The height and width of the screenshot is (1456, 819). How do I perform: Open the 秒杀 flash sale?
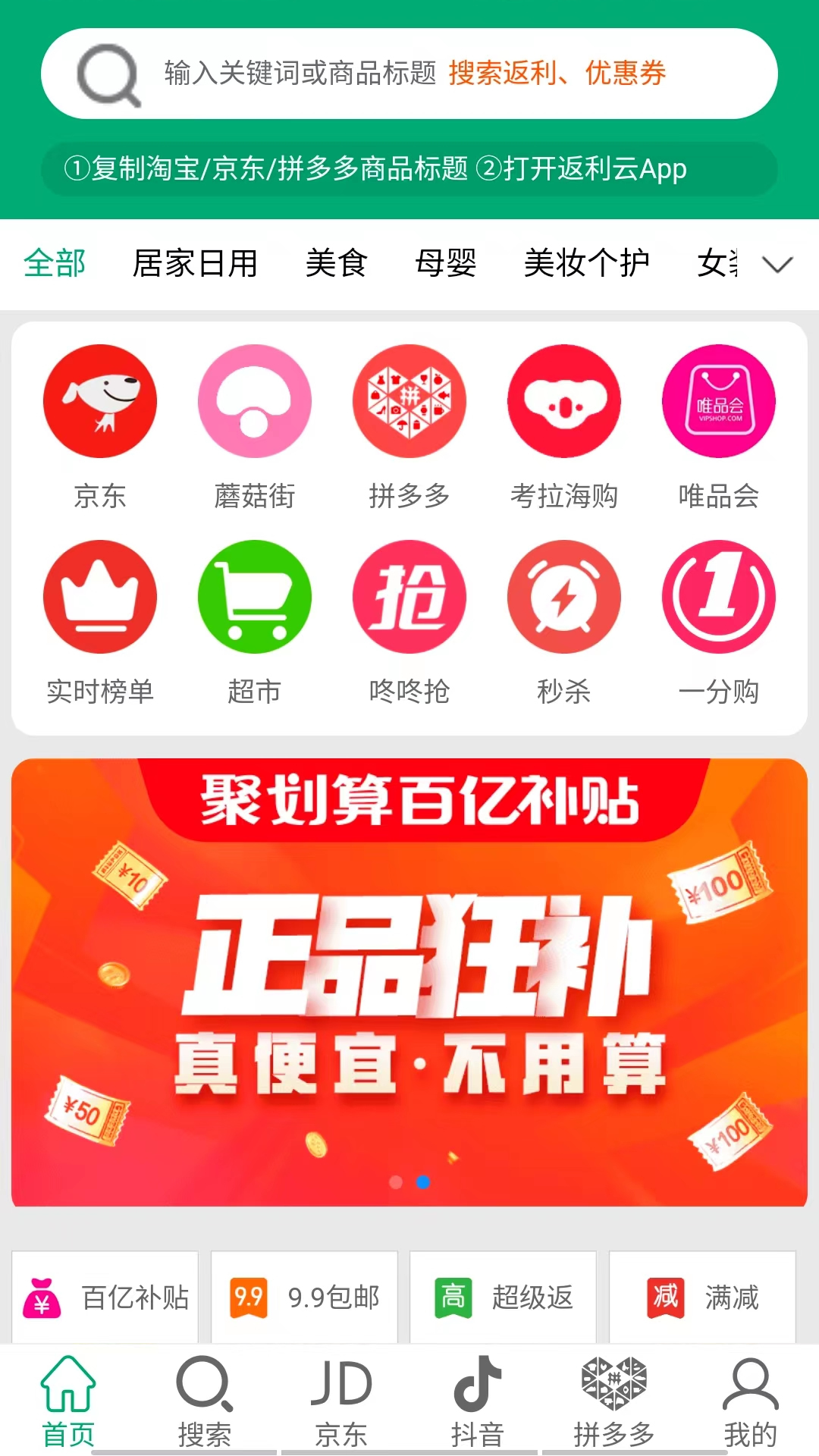564,620
